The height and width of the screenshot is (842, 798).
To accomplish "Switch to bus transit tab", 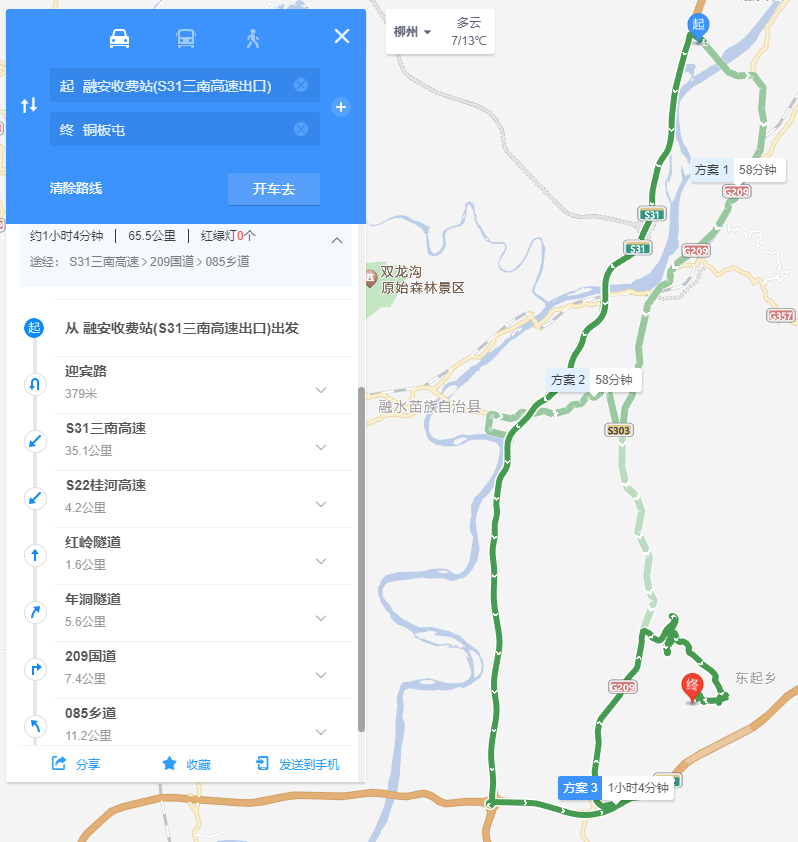I will [186, 38].
